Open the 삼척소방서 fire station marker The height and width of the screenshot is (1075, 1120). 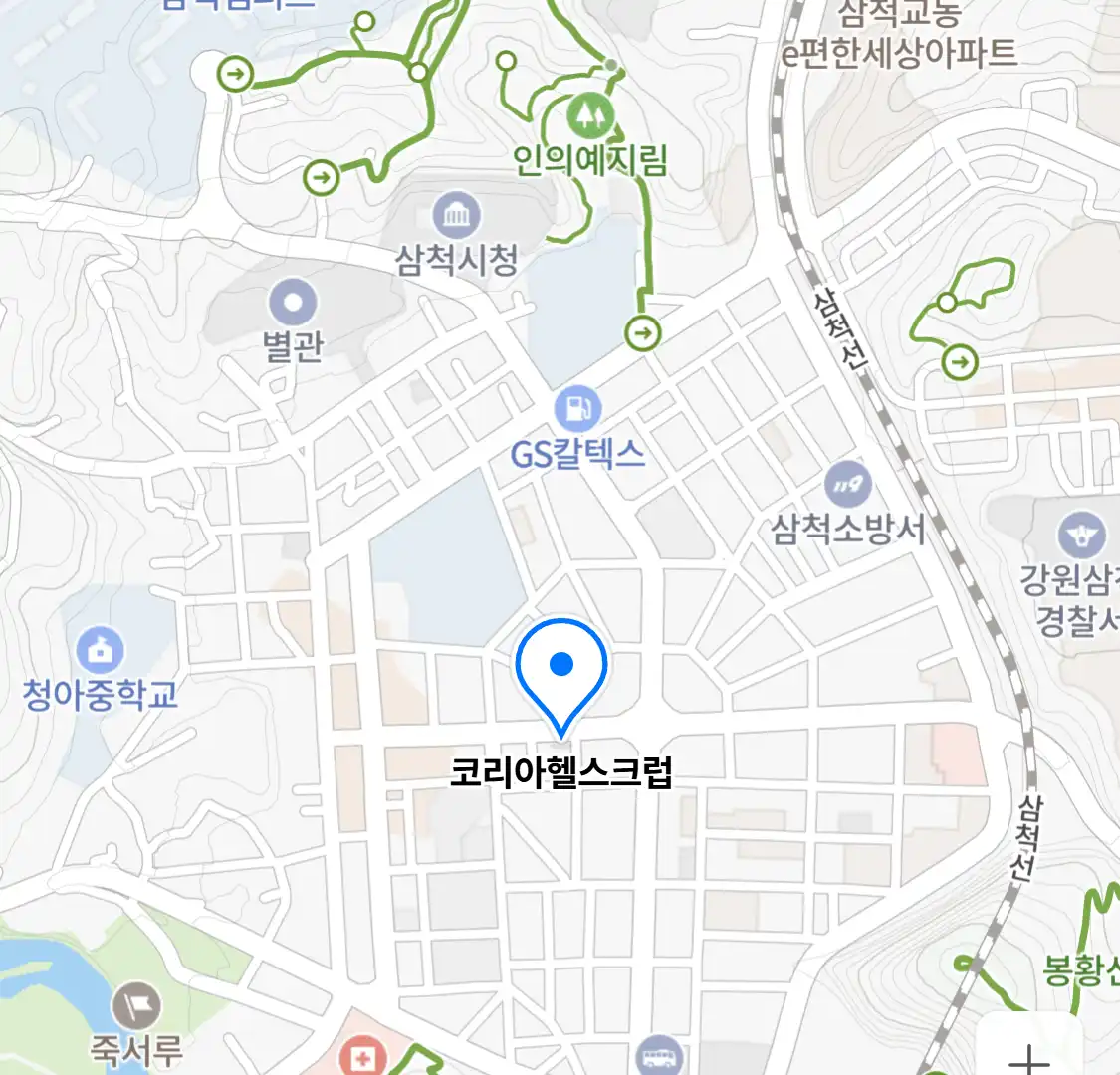(848, 485)
